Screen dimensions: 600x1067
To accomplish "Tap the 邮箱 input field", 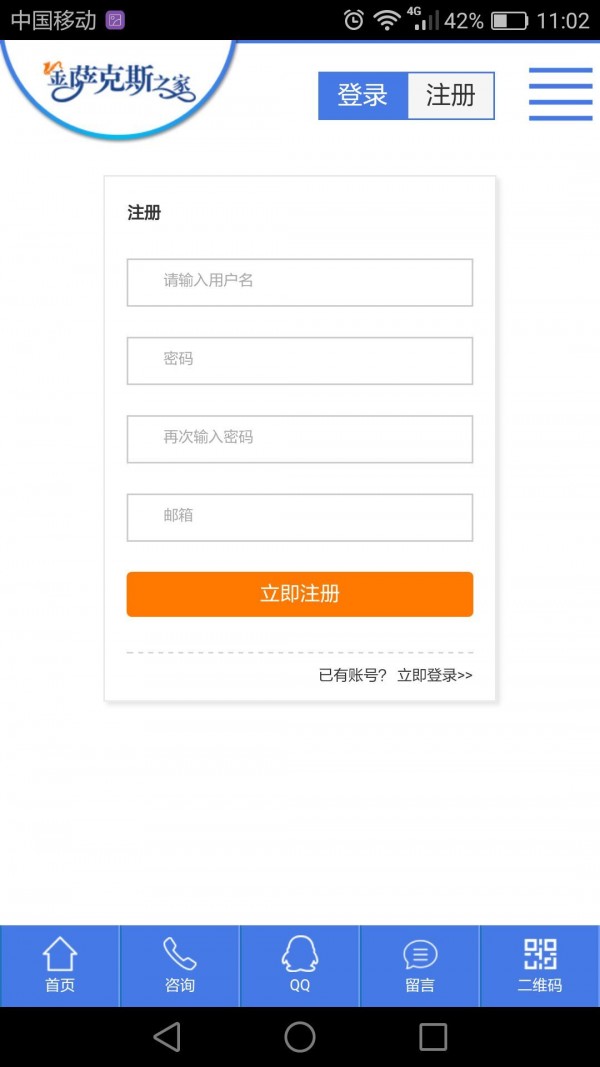I will (299, 517).
